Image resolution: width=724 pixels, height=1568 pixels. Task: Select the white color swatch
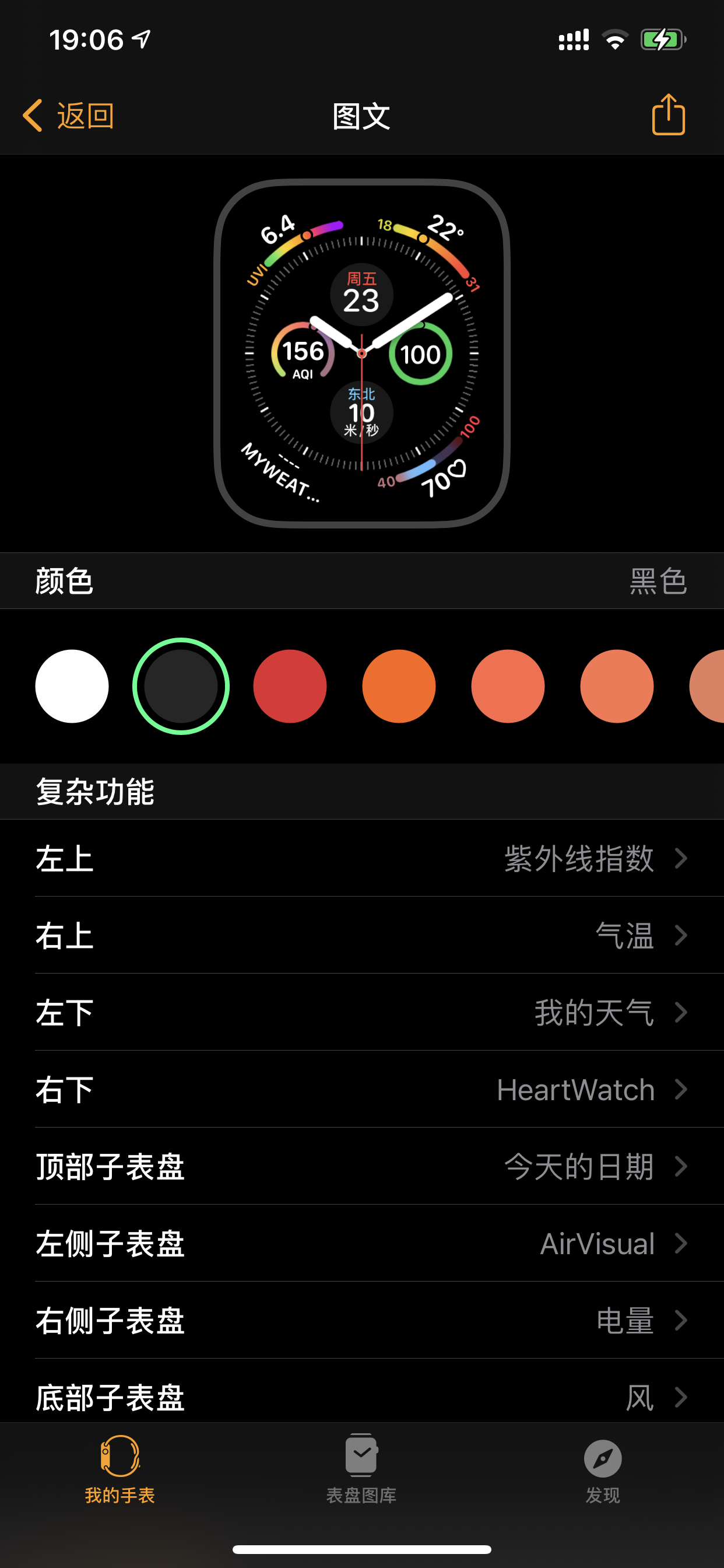pos(72,686)
